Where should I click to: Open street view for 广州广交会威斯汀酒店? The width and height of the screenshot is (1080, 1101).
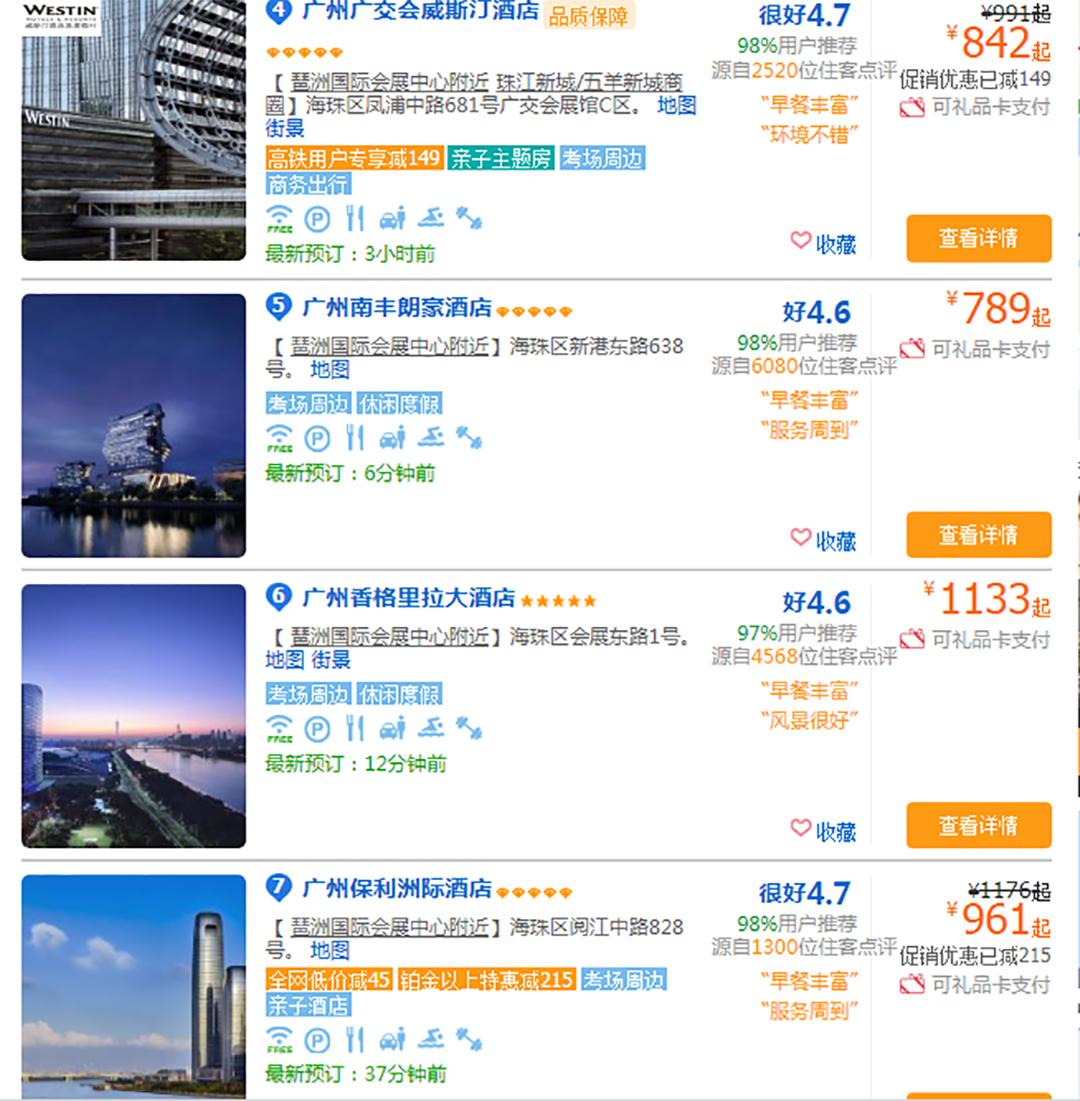[285, 128]
